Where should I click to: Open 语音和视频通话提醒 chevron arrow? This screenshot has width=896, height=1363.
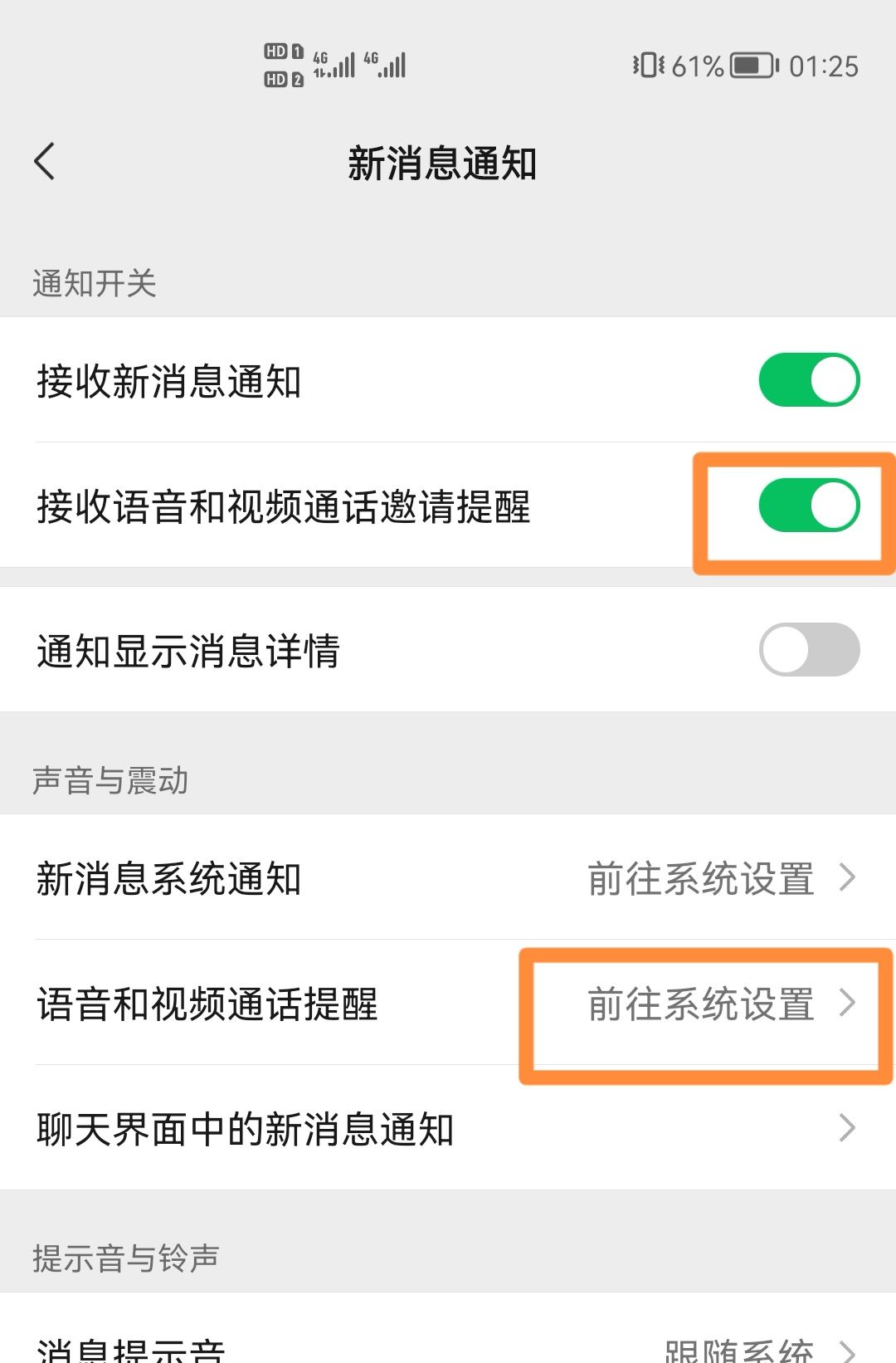point(848,1005)
